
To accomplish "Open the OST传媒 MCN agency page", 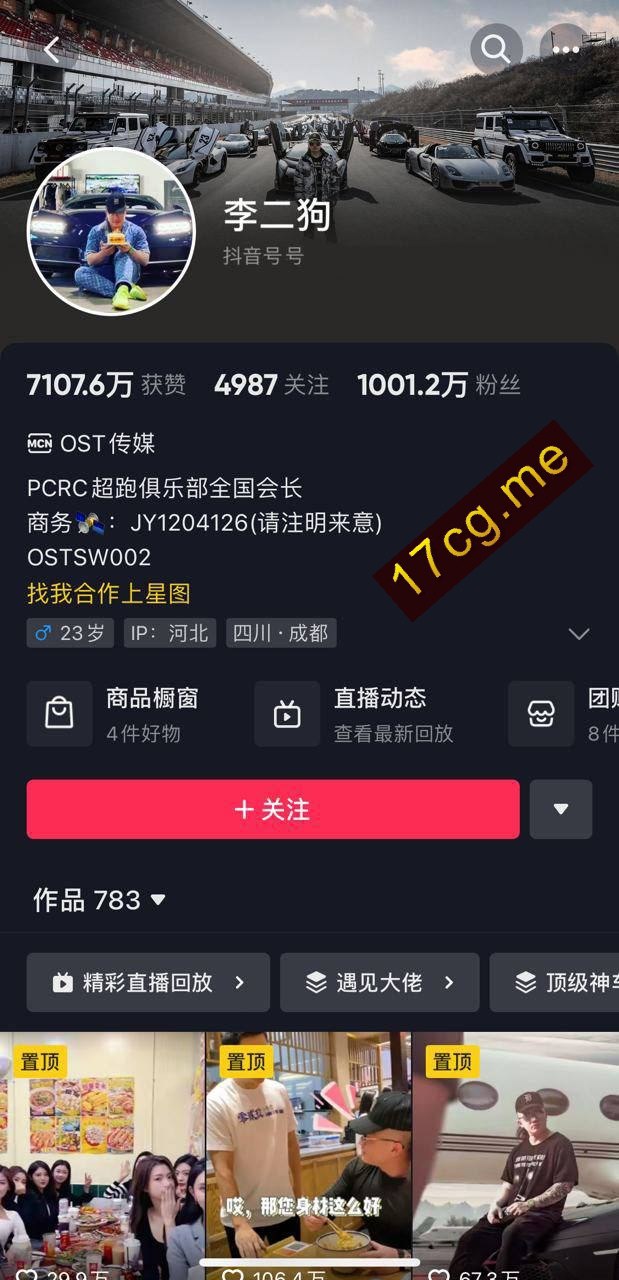I will pos(92,443).
